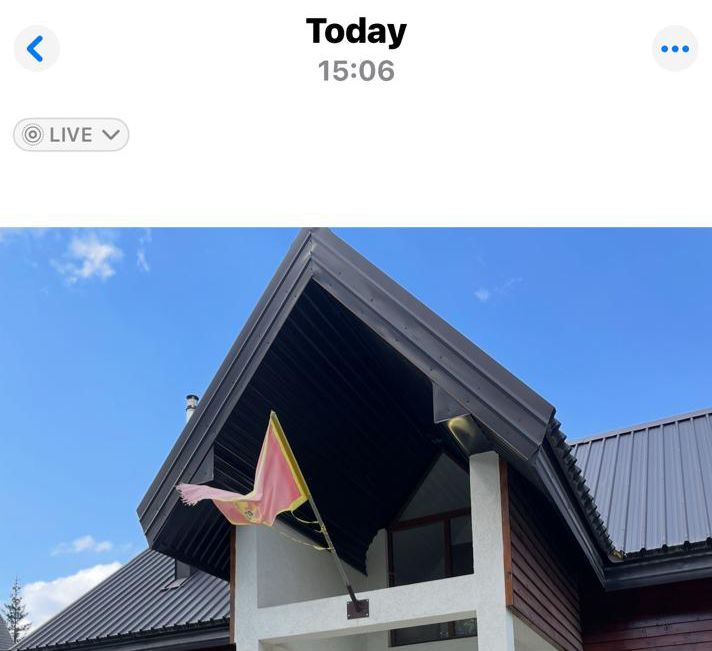Screen dimensions: 712x651
Task: Go back to the photo library
Action: point(36,48)
